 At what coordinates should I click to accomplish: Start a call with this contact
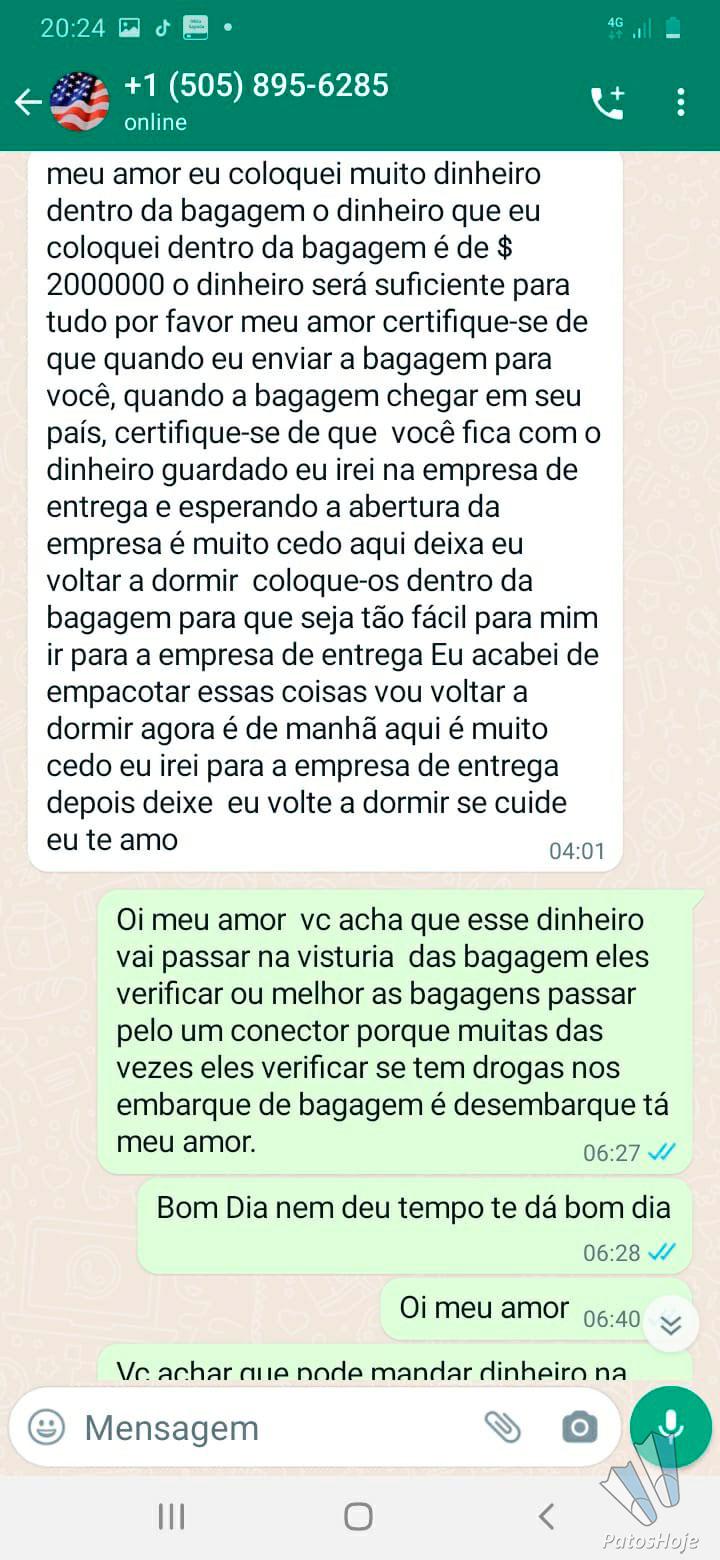[x=607, y=102]
